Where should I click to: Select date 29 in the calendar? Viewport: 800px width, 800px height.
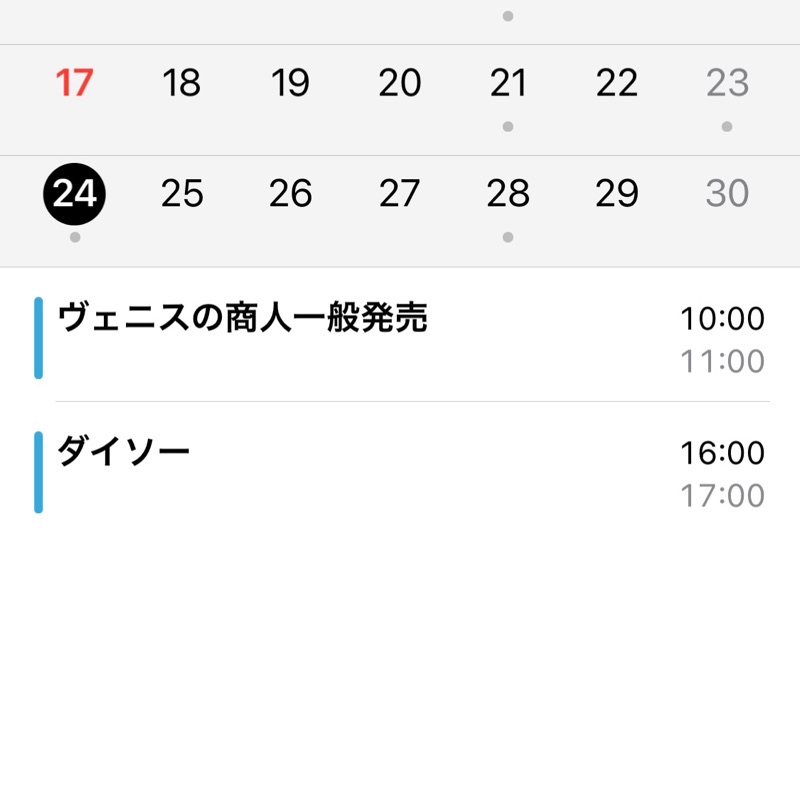point(617,194)
